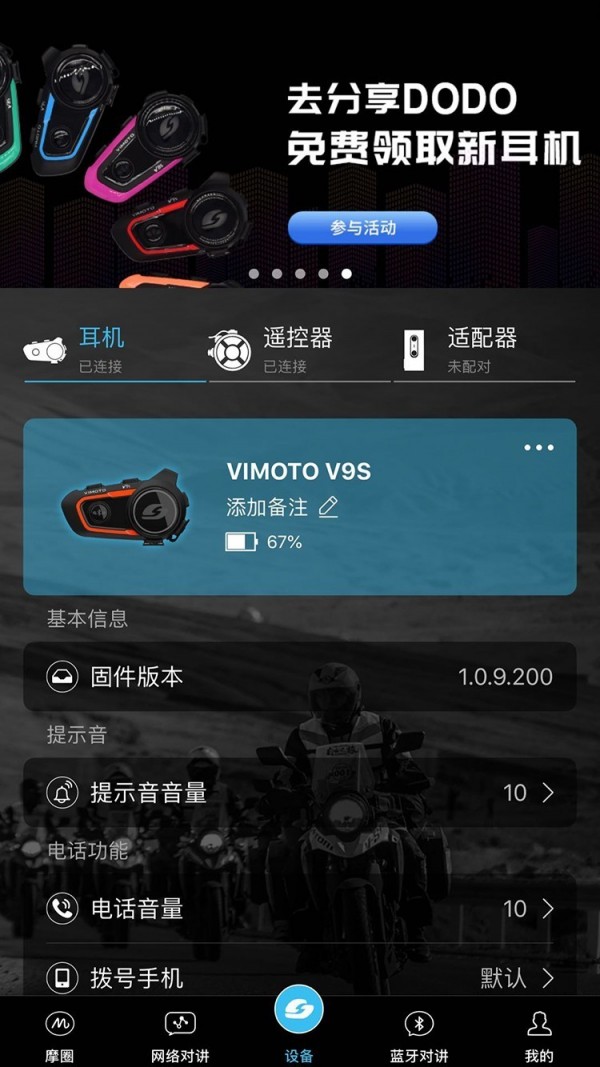Select the 耳机 tab
This screenshot has width=600, height=1067.
point(102,349)
